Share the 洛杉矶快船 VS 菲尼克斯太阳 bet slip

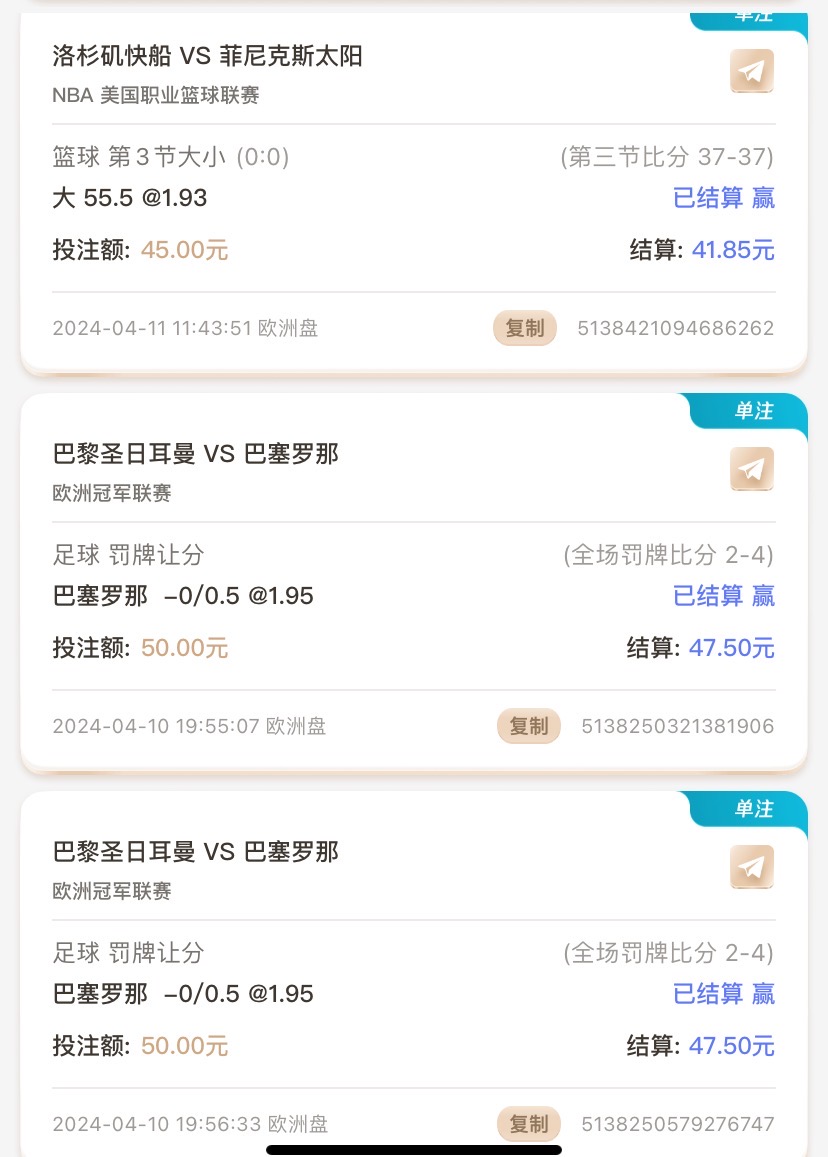[752, 71]
